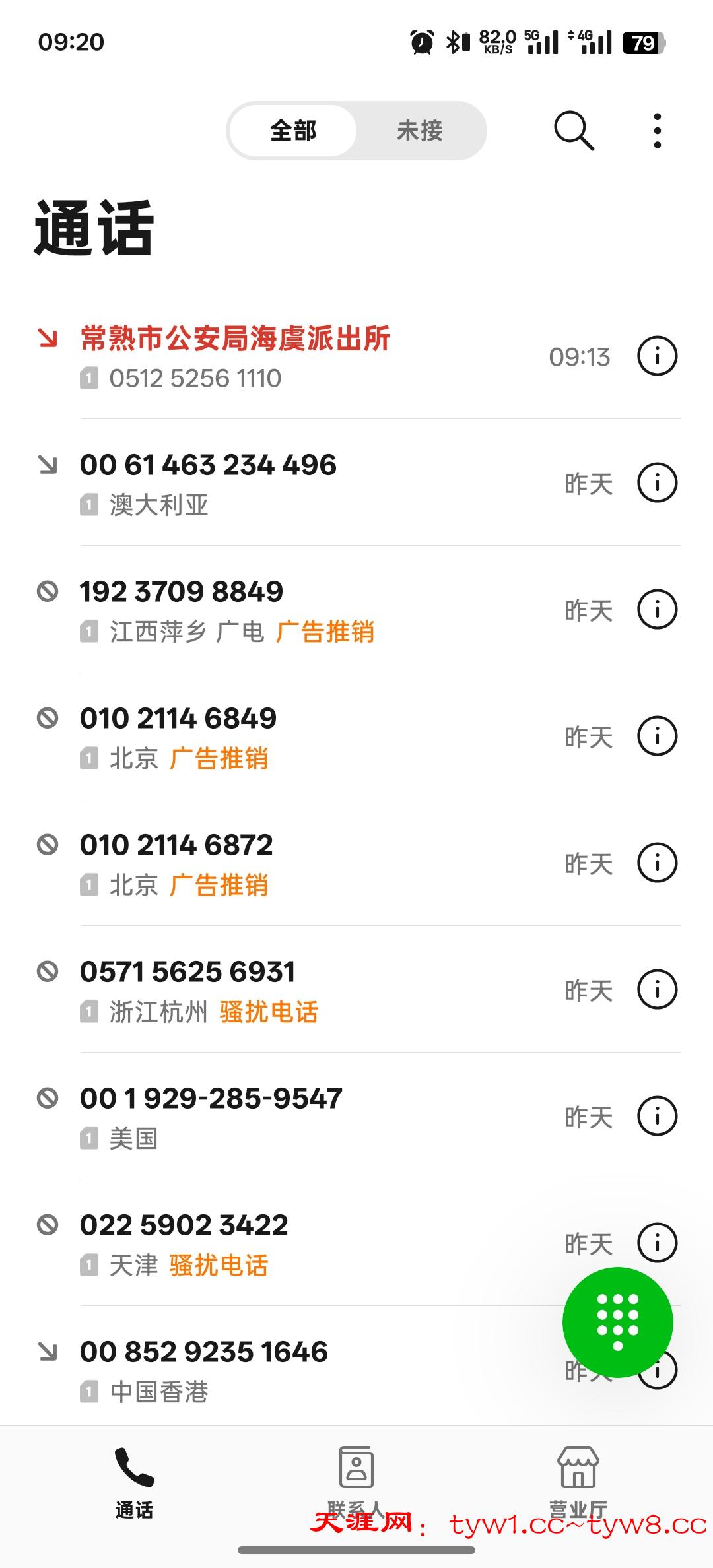This screenshot has width=713, height=1568.
Task: Select the 全部 all calls filter
Action: click(294, 131)
